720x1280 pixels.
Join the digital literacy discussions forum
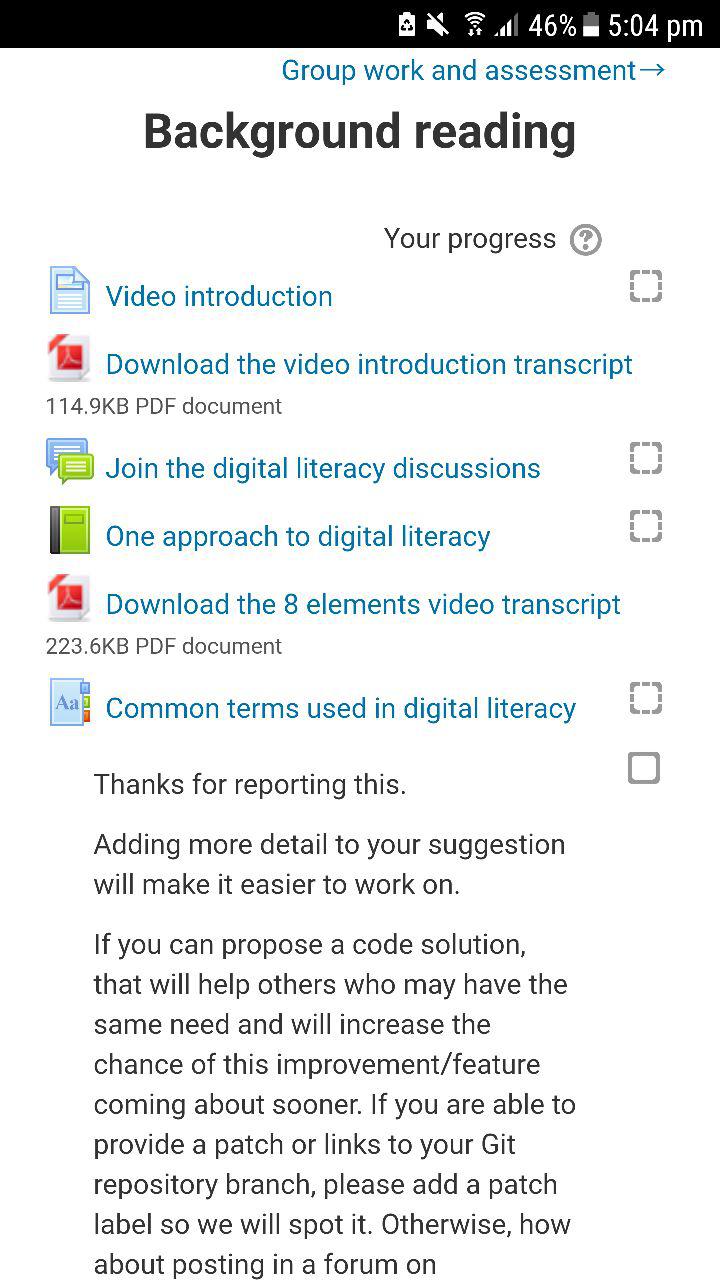pyautogui.click(x=323, y=468)
